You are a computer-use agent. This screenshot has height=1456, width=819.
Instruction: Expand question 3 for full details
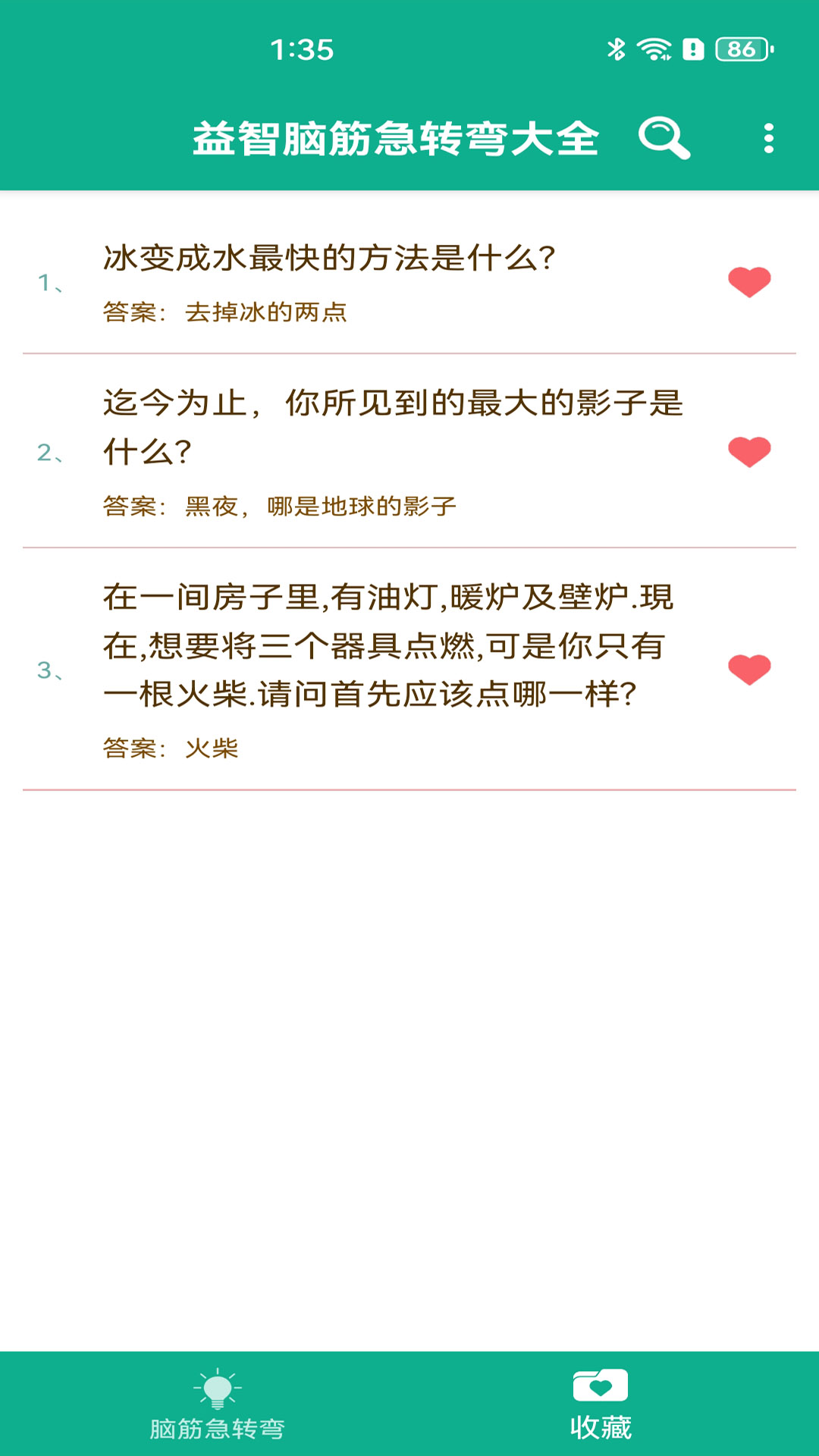tap(379, 645)
